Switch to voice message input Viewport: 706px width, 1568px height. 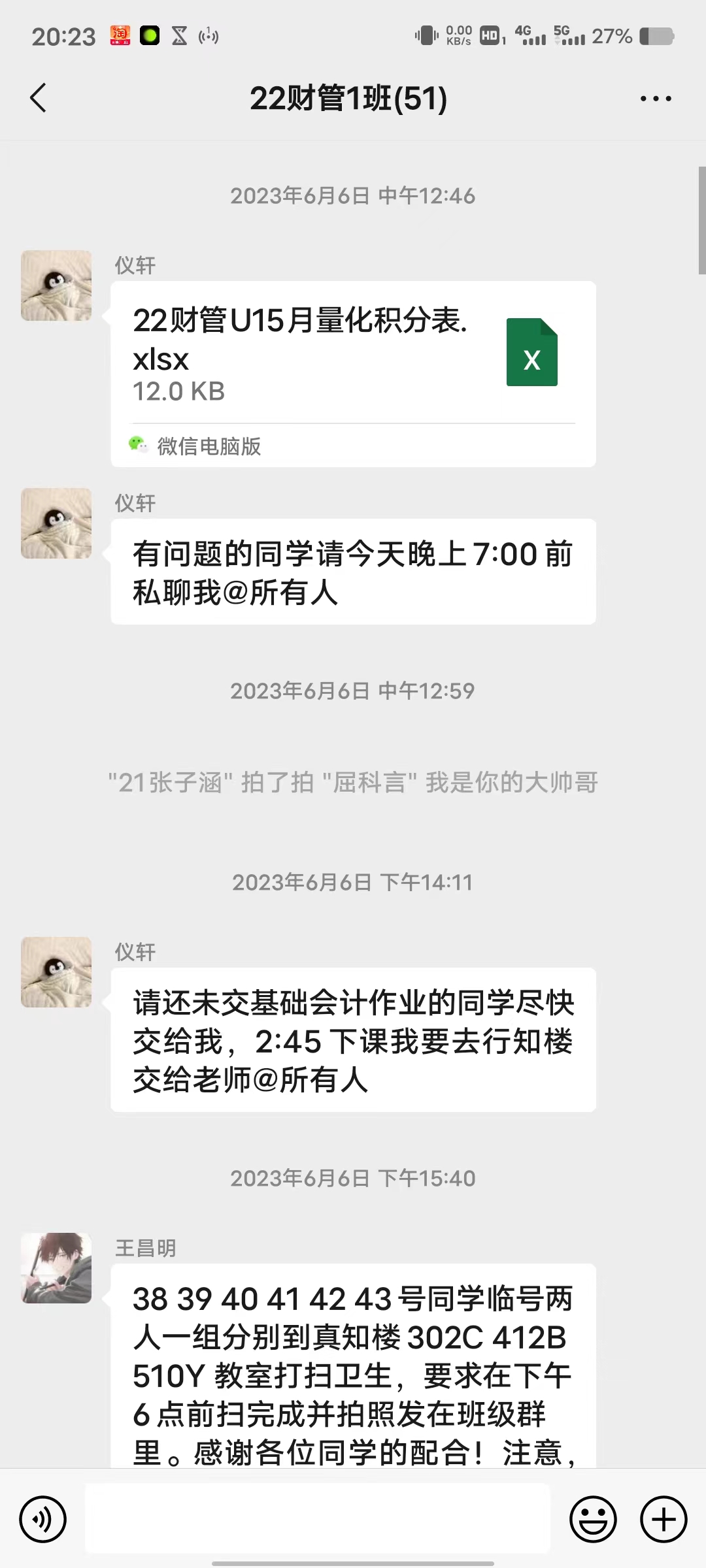(43, 1519)
